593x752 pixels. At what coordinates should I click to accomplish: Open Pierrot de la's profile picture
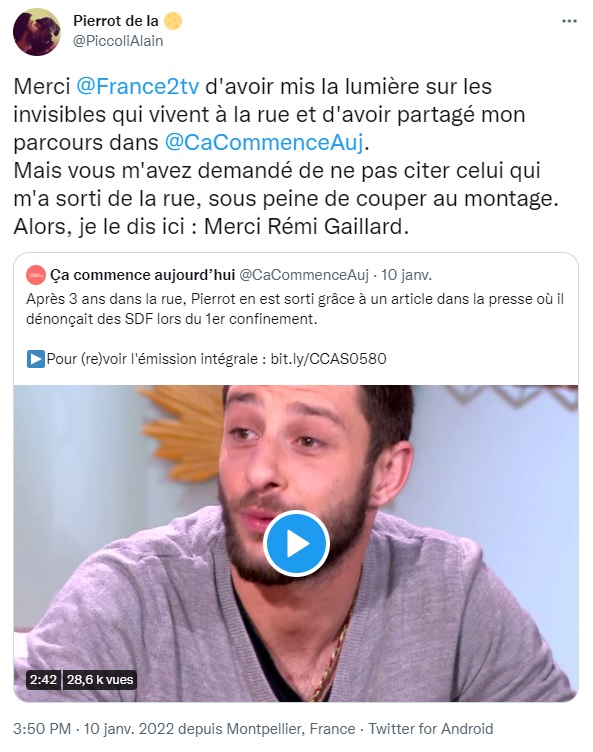point(36,32)
